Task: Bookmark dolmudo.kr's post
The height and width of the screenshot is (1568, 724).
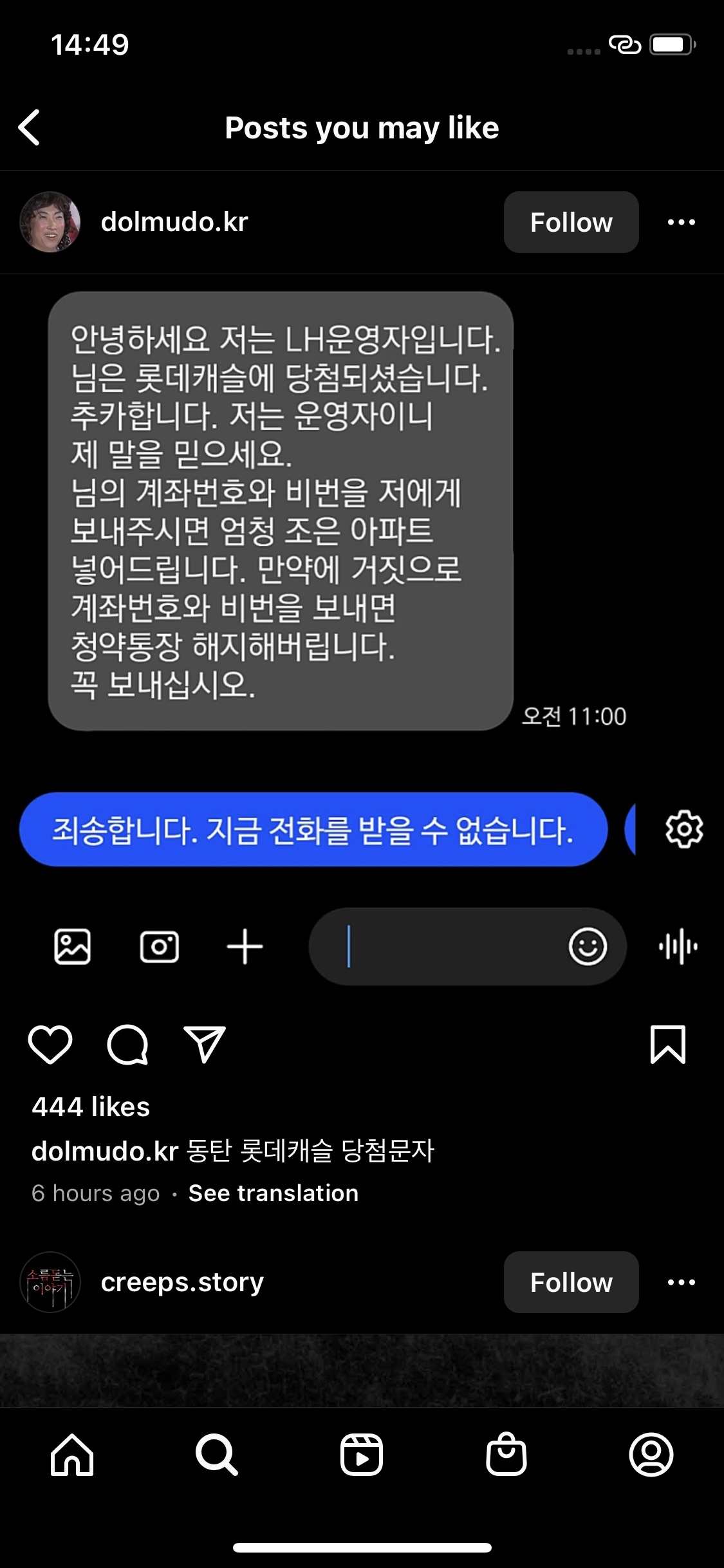Action: click(668, 1044)
